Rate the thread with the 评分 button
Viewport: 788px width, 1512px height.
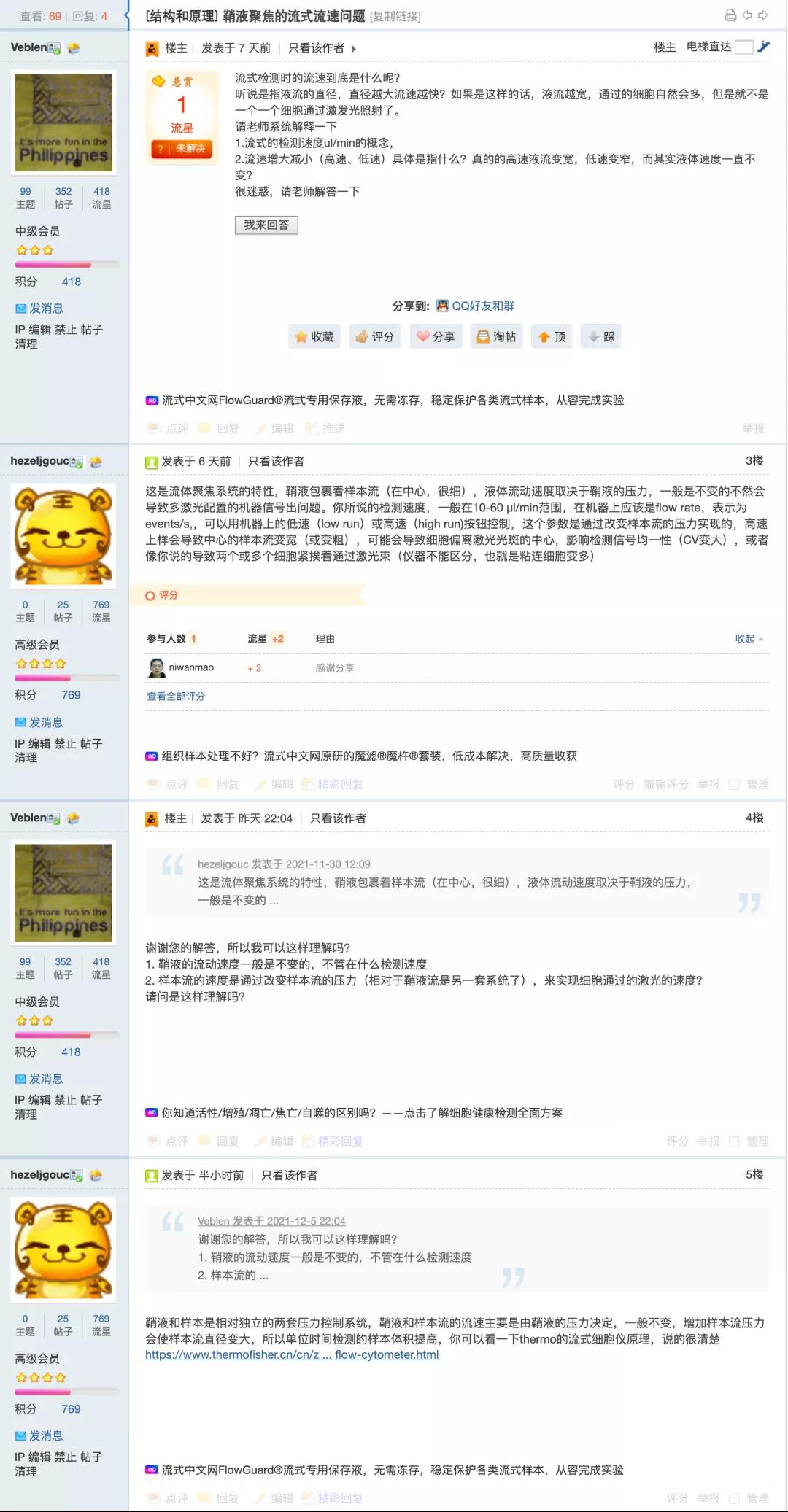click(x=375, y=336)
